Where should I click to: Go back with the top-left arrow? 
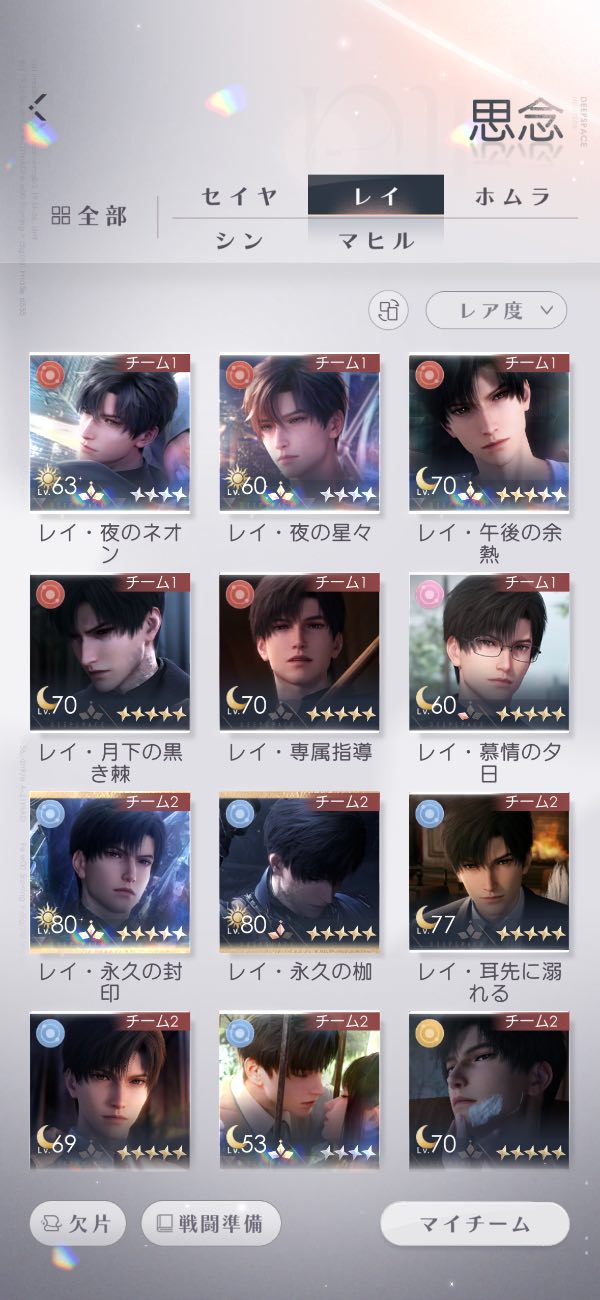(38, 106)
